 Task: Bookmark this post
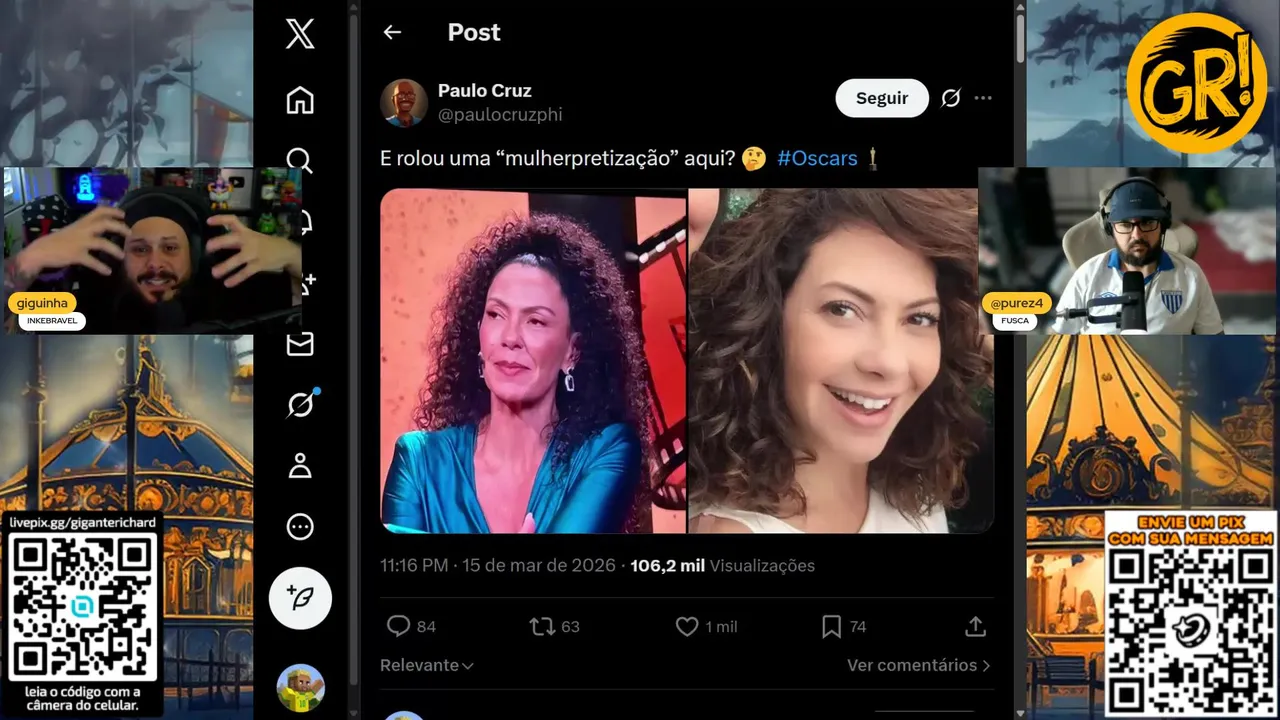(831, 626)
